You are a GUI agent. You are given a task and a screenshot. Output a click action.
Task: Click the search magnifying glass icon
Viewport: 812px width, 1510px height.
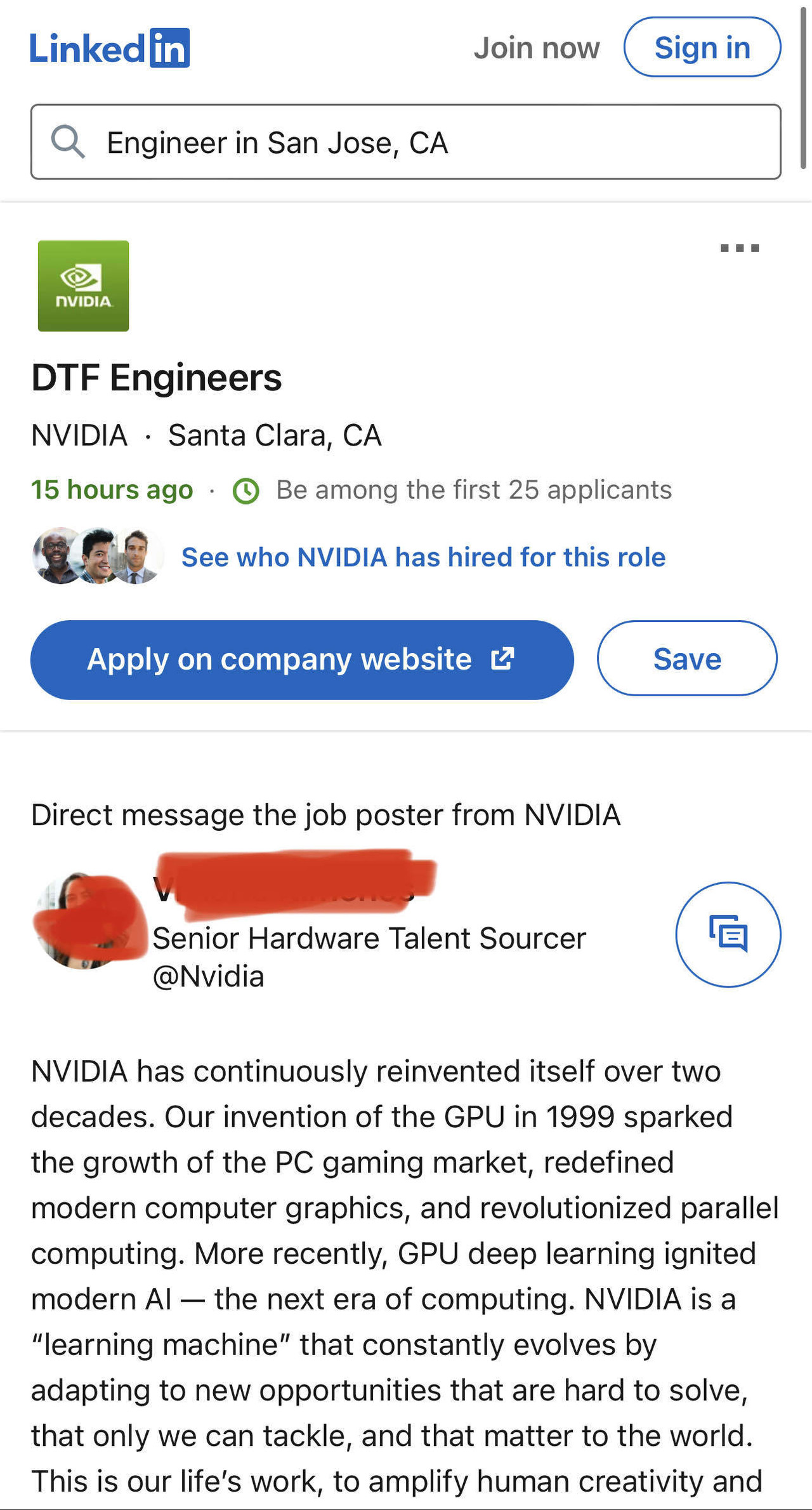pyautogui.click(x=67, y=142)
